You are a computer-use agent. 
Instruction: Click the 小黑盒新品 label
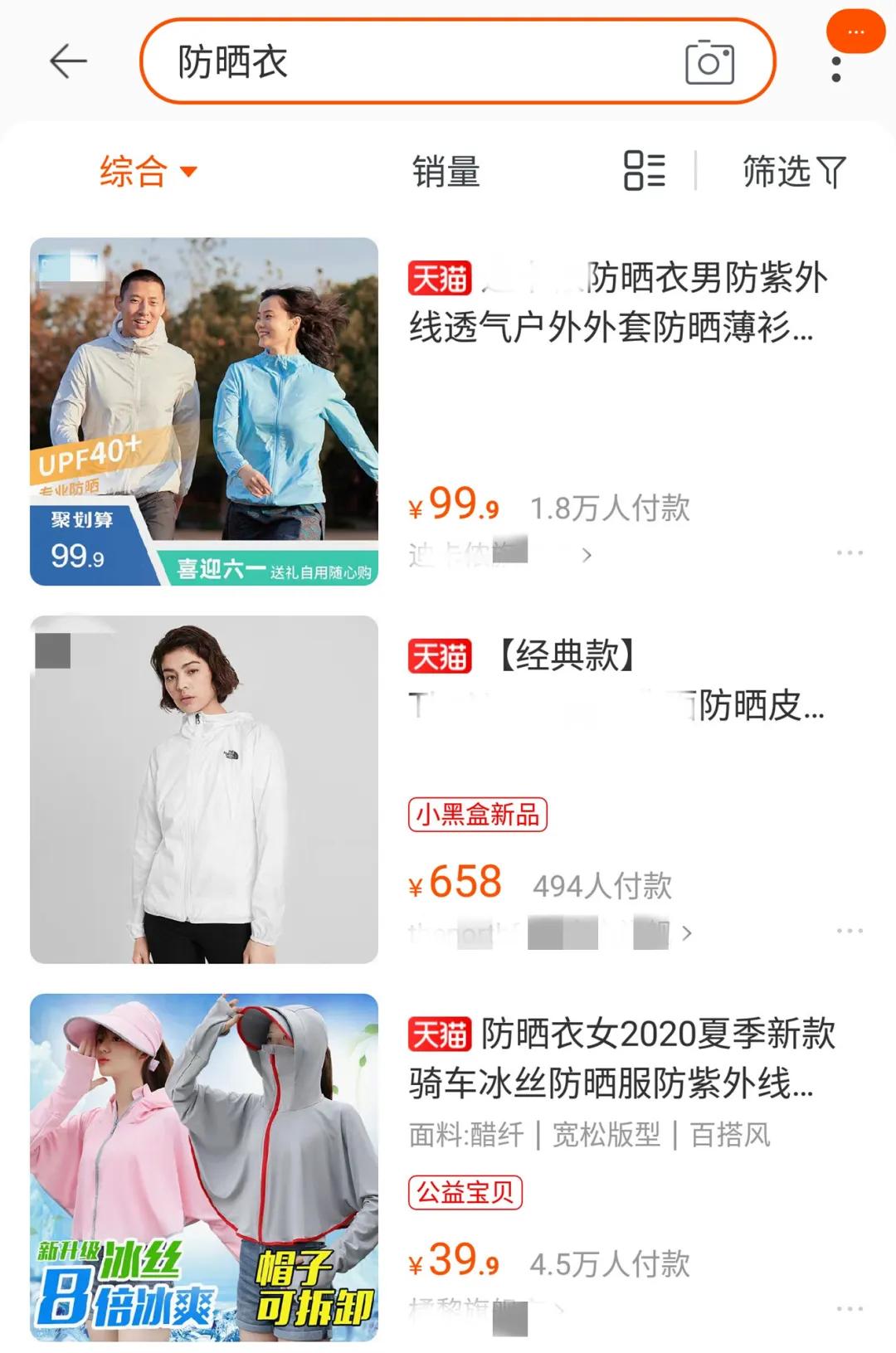tap(477, 816)
